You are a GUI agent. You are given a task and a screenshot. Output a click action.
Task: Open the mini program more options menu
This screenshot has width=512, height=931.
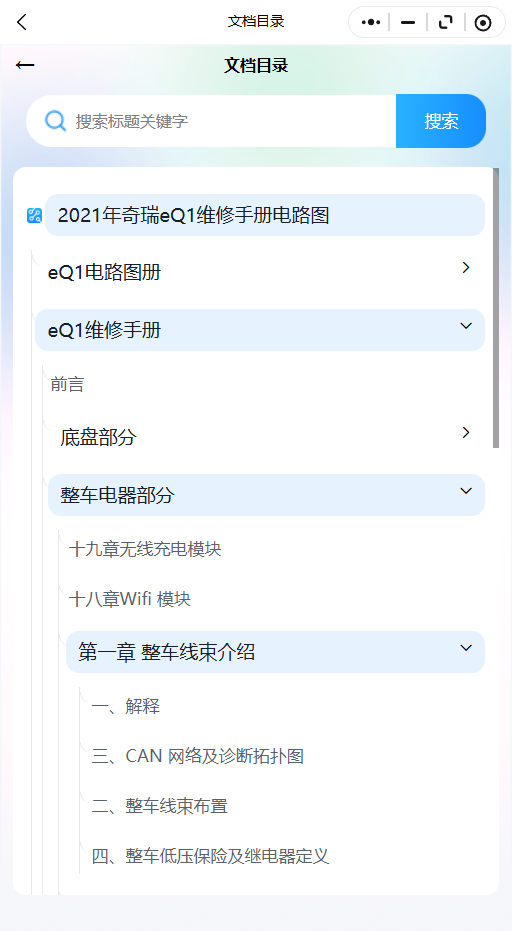pyautogui.click(x=371, y=23)
